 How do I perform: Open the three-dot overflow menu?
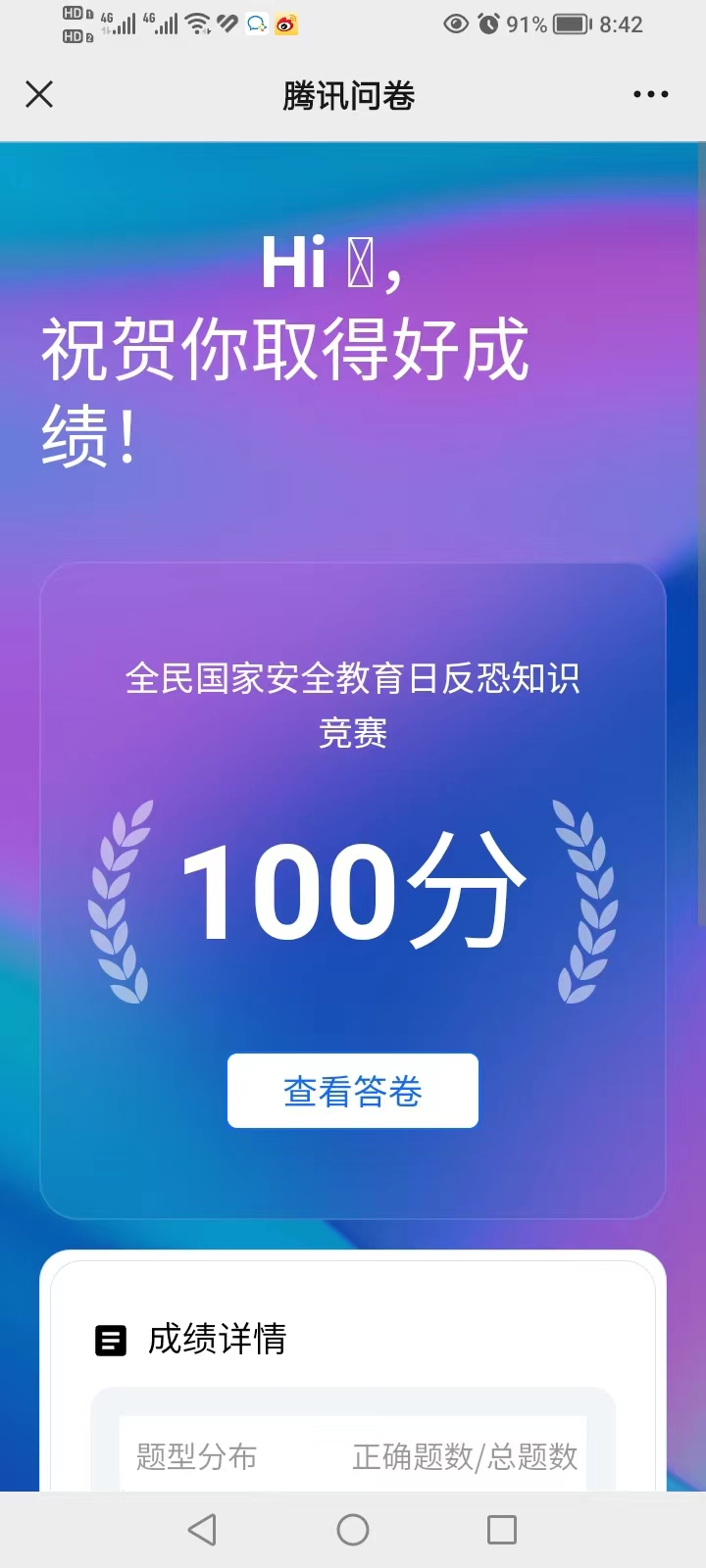pos(651,94)
